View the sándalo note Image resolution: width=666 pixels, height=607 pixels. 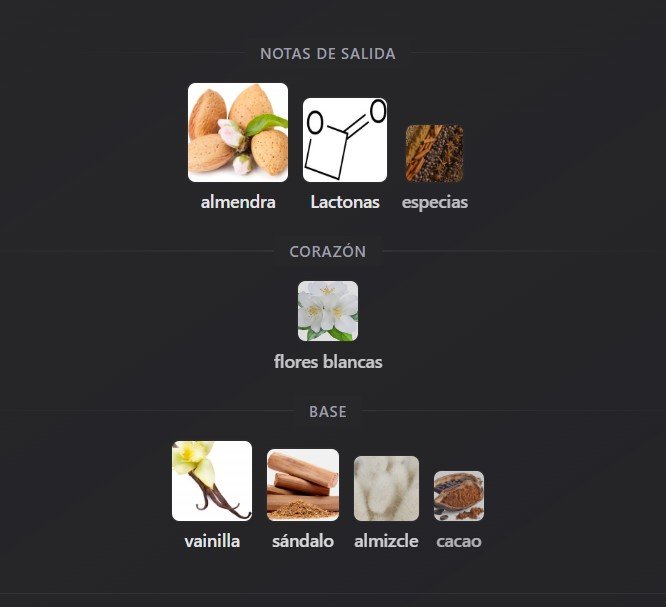coord(303,485)
